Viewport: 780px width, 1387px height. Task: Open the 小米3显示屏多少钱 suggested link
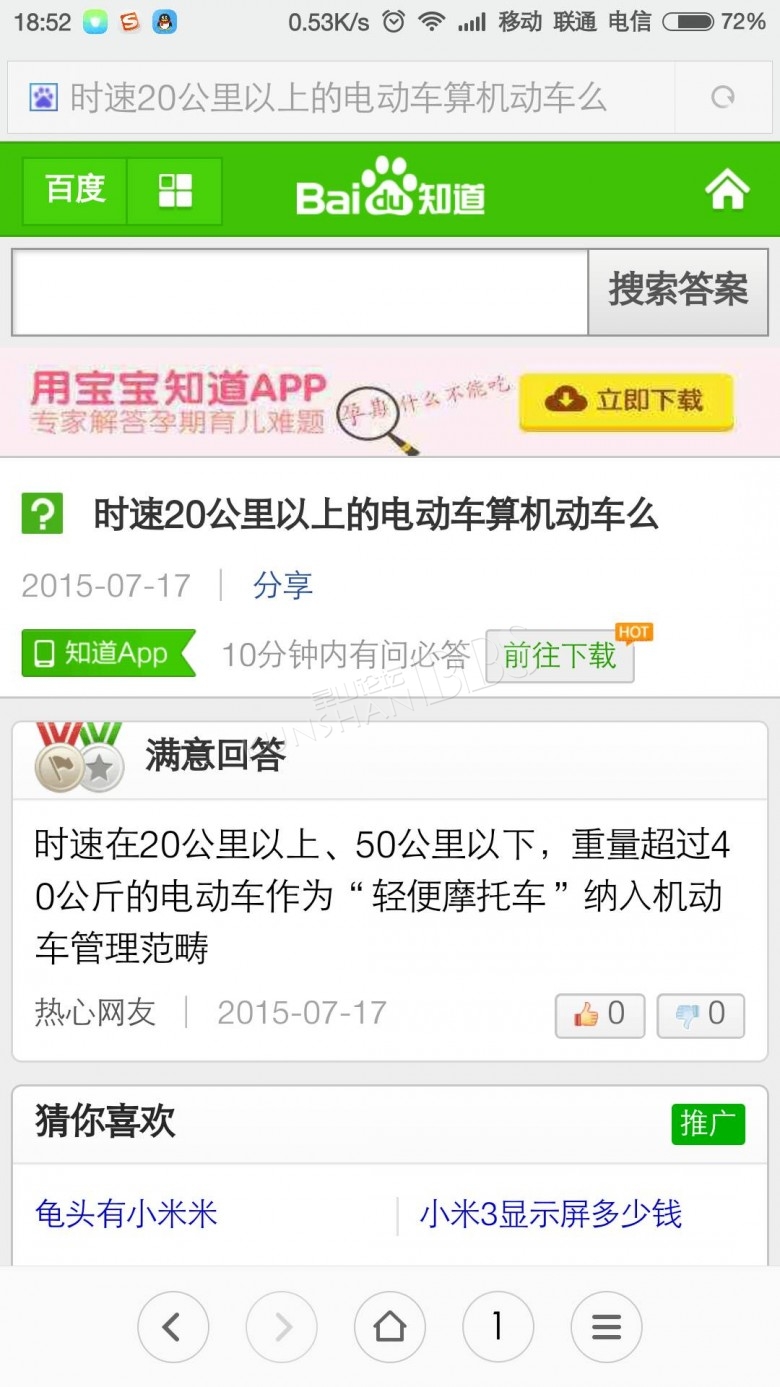[x=550, y=1214]
